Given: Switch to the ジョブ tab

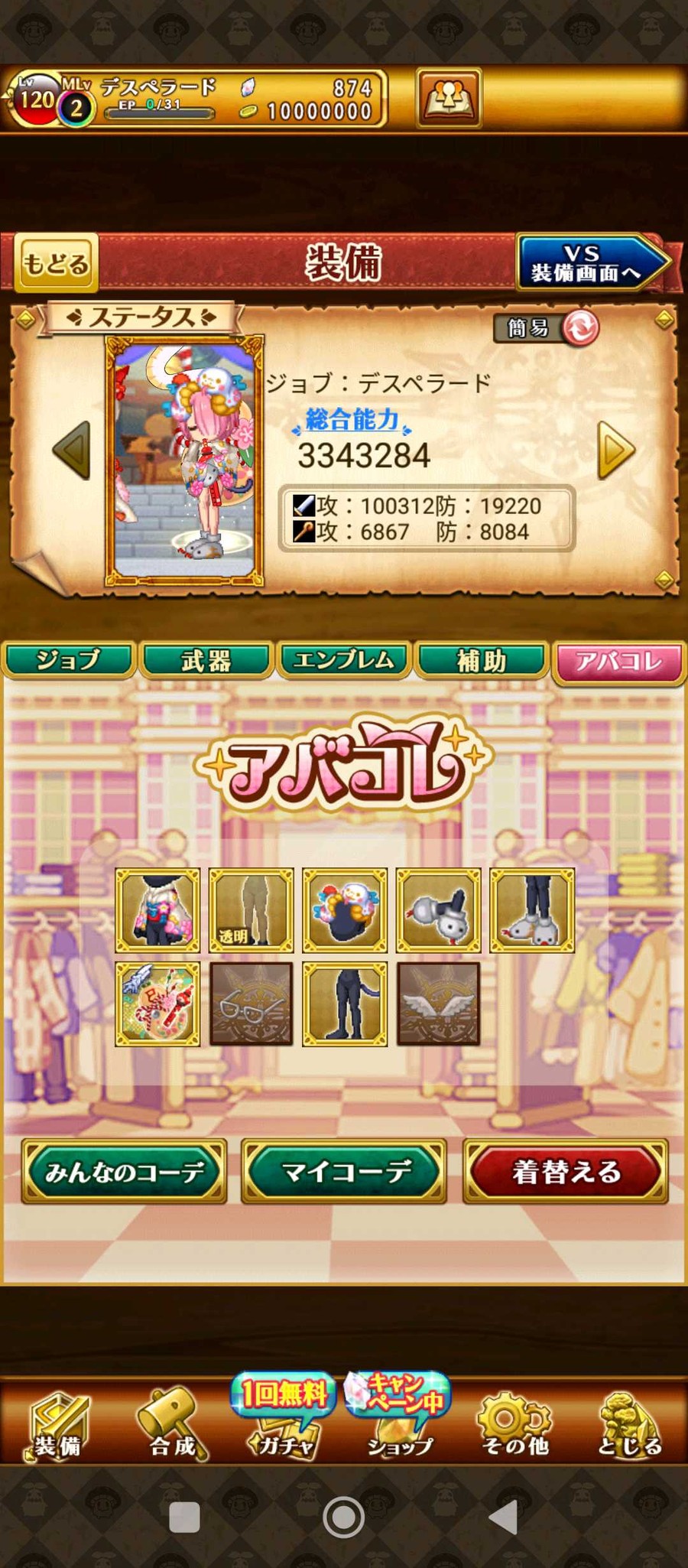Looking at the screenshot, I should [69, 661].
